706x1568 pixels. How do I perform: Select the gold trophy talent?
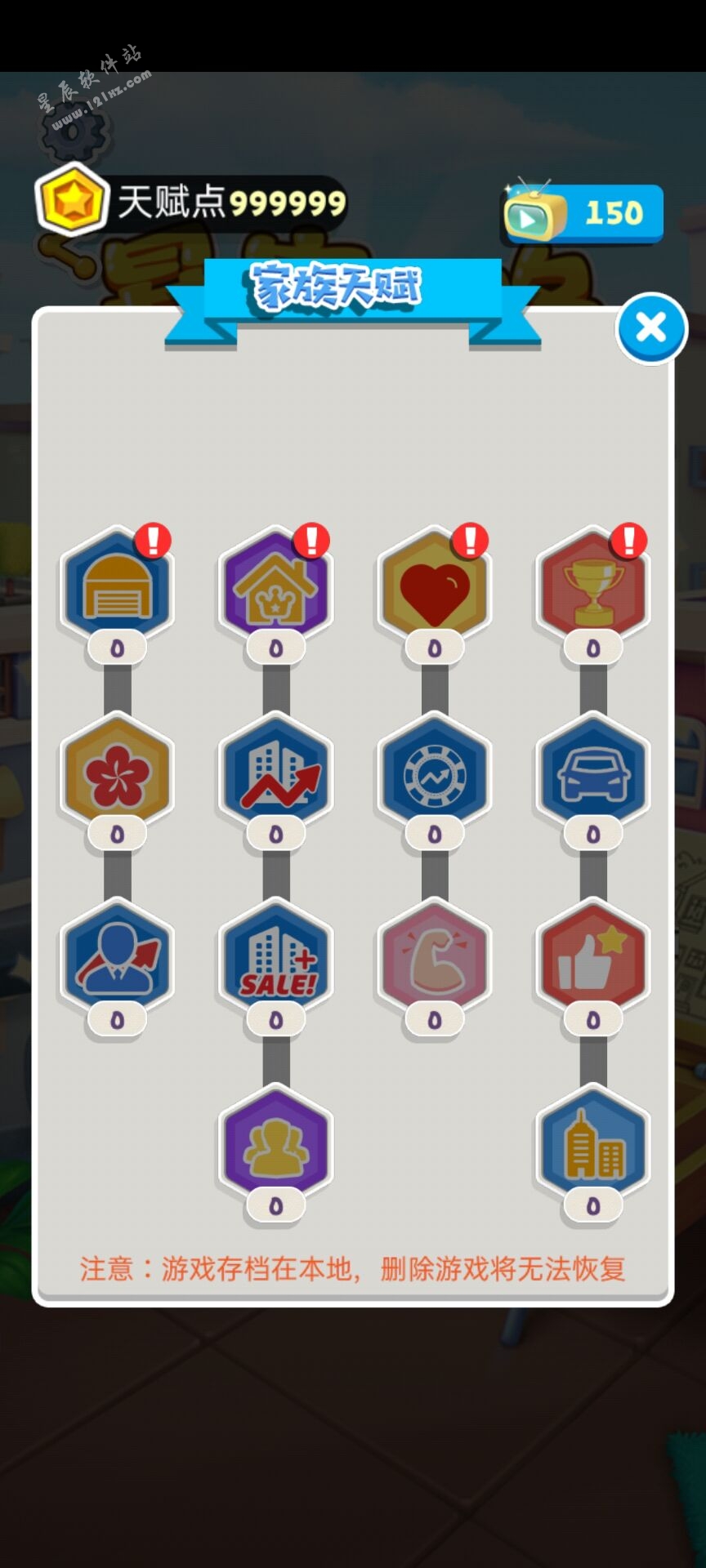pyautogui.click(x=592, y=584)
